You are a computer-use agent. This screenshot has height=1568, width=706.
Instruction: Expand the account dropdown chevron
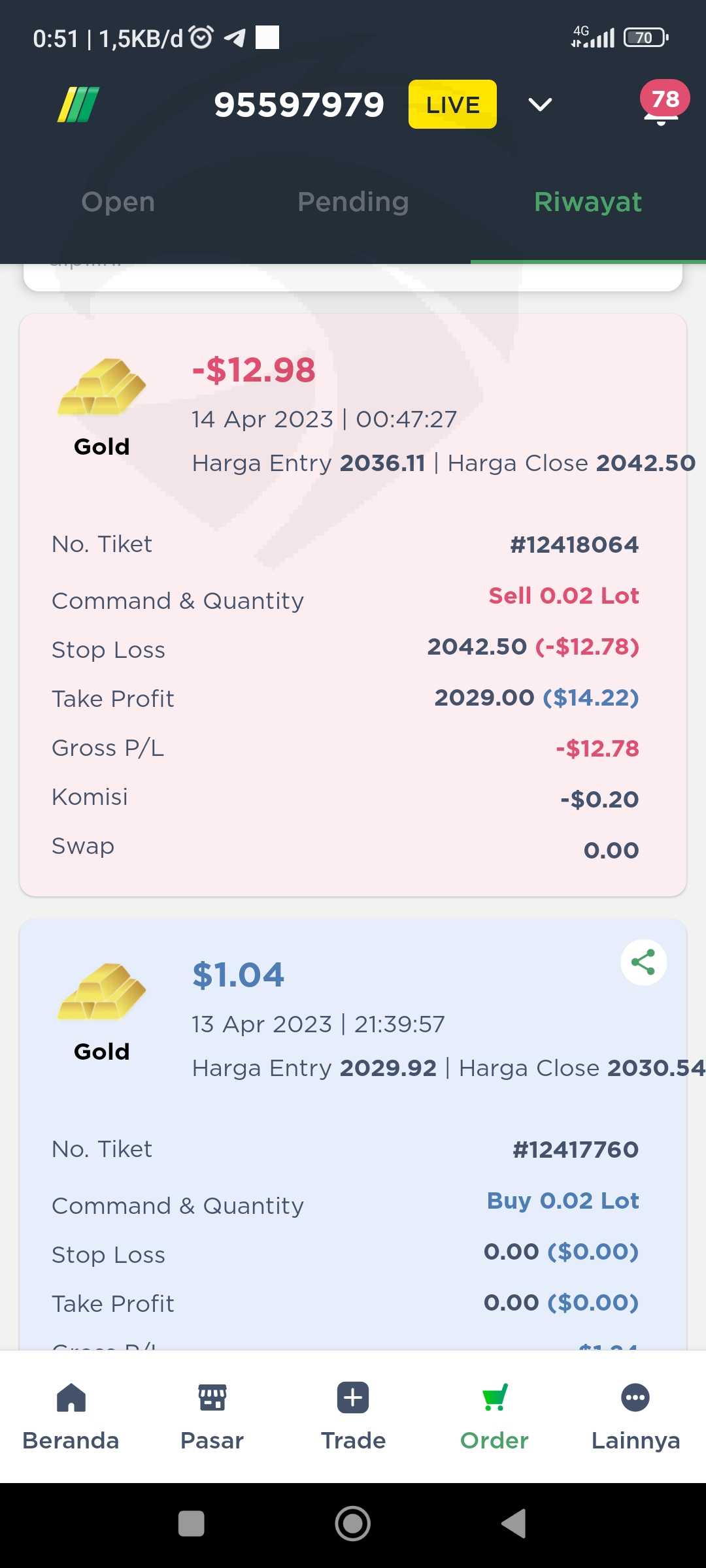coord(540,105)
